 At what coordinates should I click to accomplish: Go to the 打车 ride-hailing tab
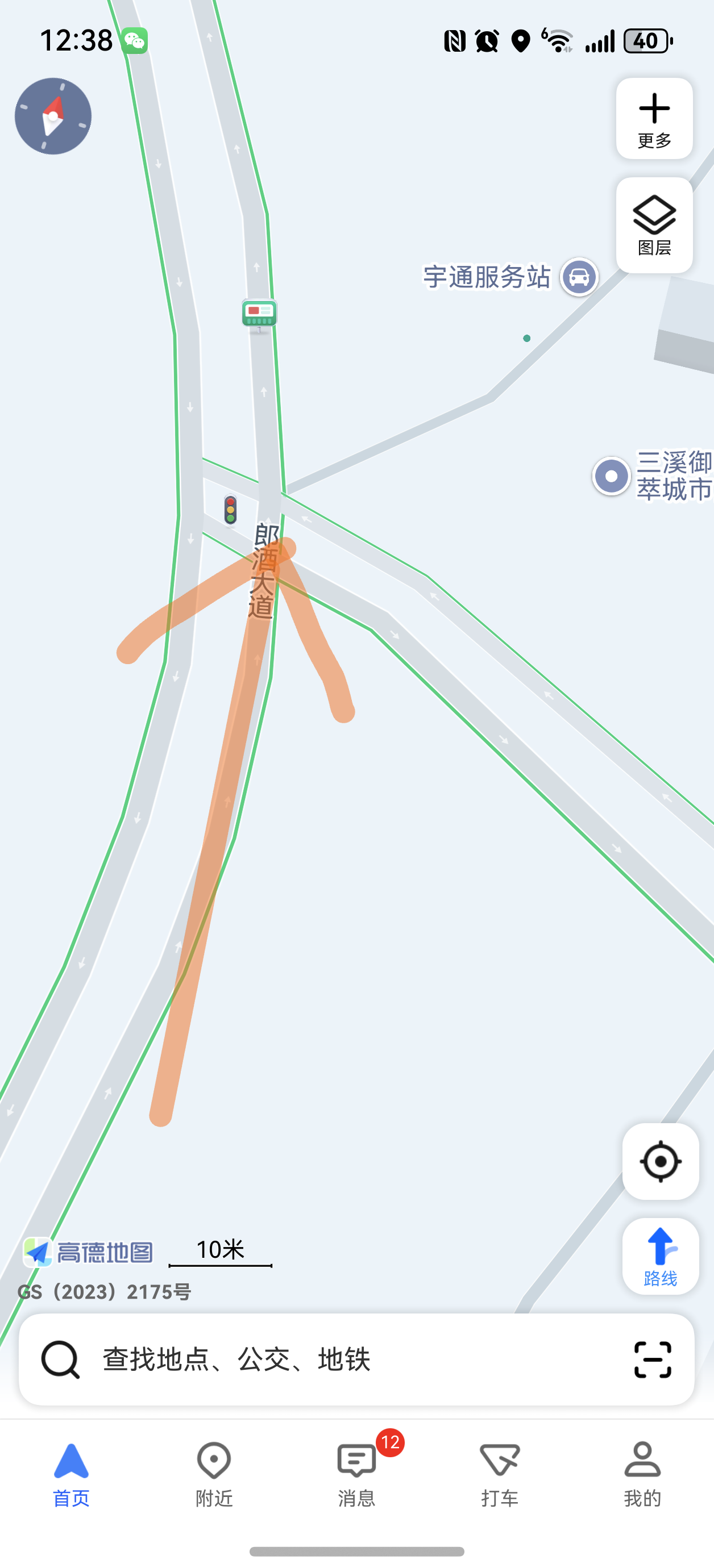(500, 1473)
